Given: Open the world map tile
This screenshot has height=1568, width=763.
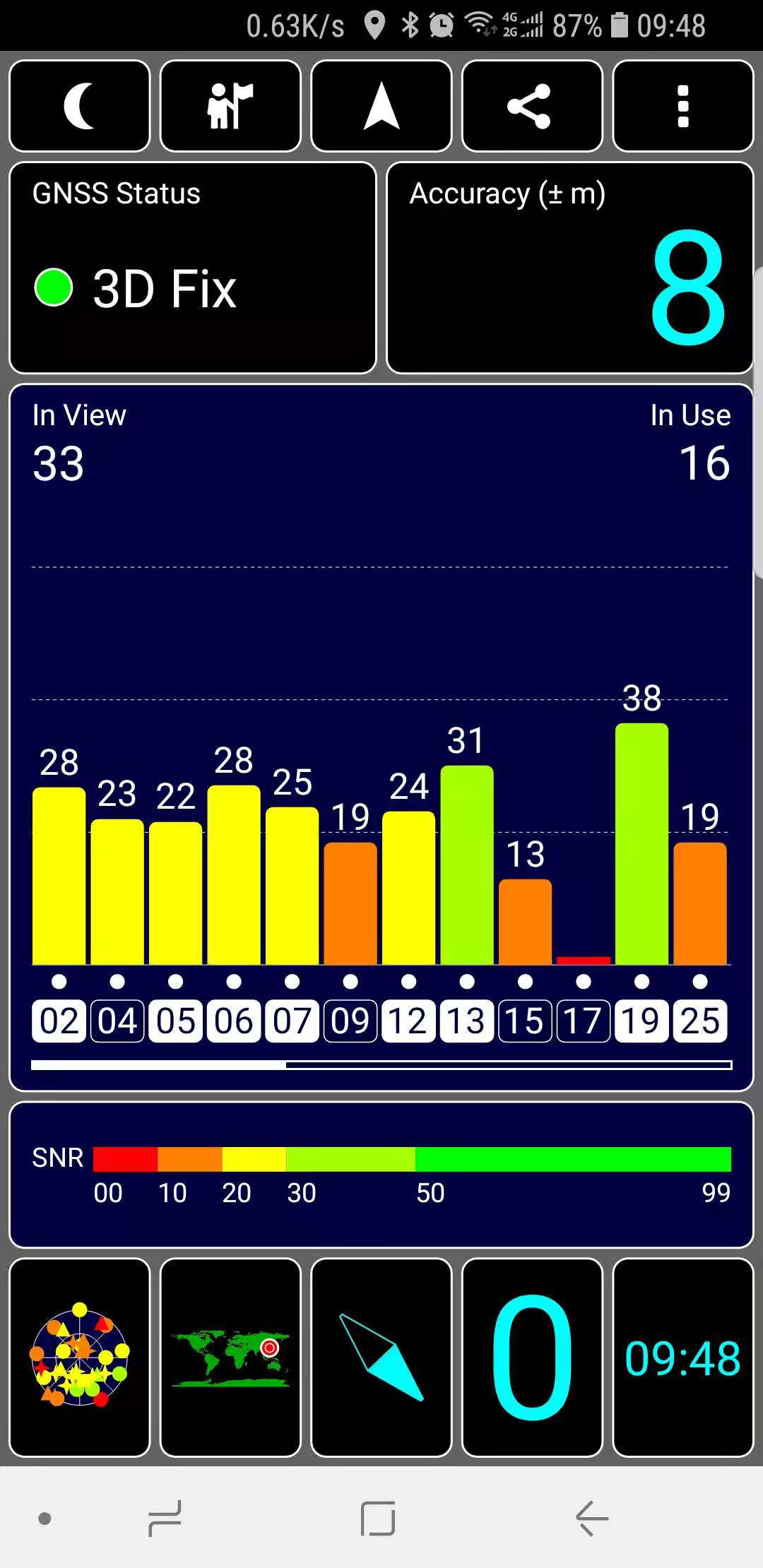Looking at the screenshot, I should tap(230, 1357).
